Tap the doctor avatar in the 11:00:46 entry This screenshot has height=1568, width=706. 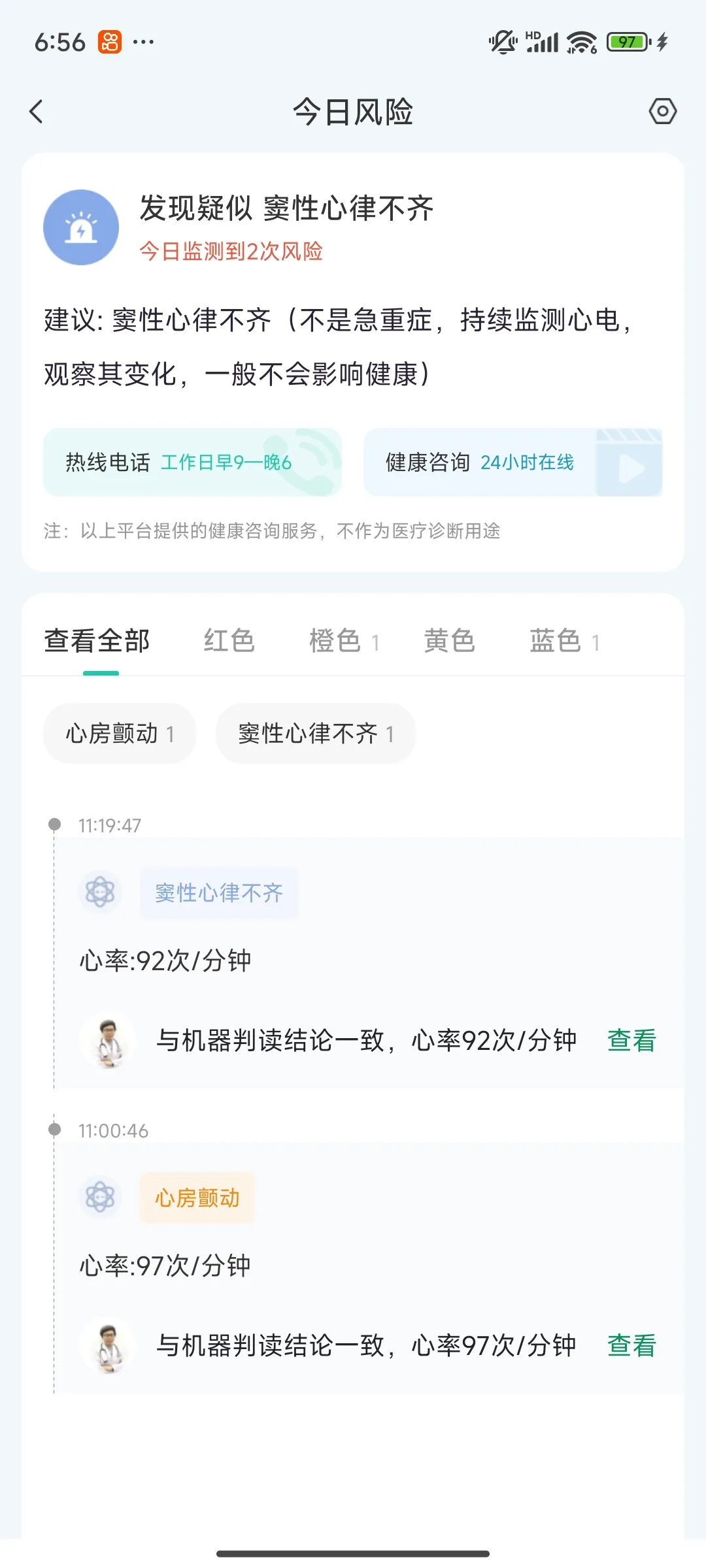tap(107, 1346)
